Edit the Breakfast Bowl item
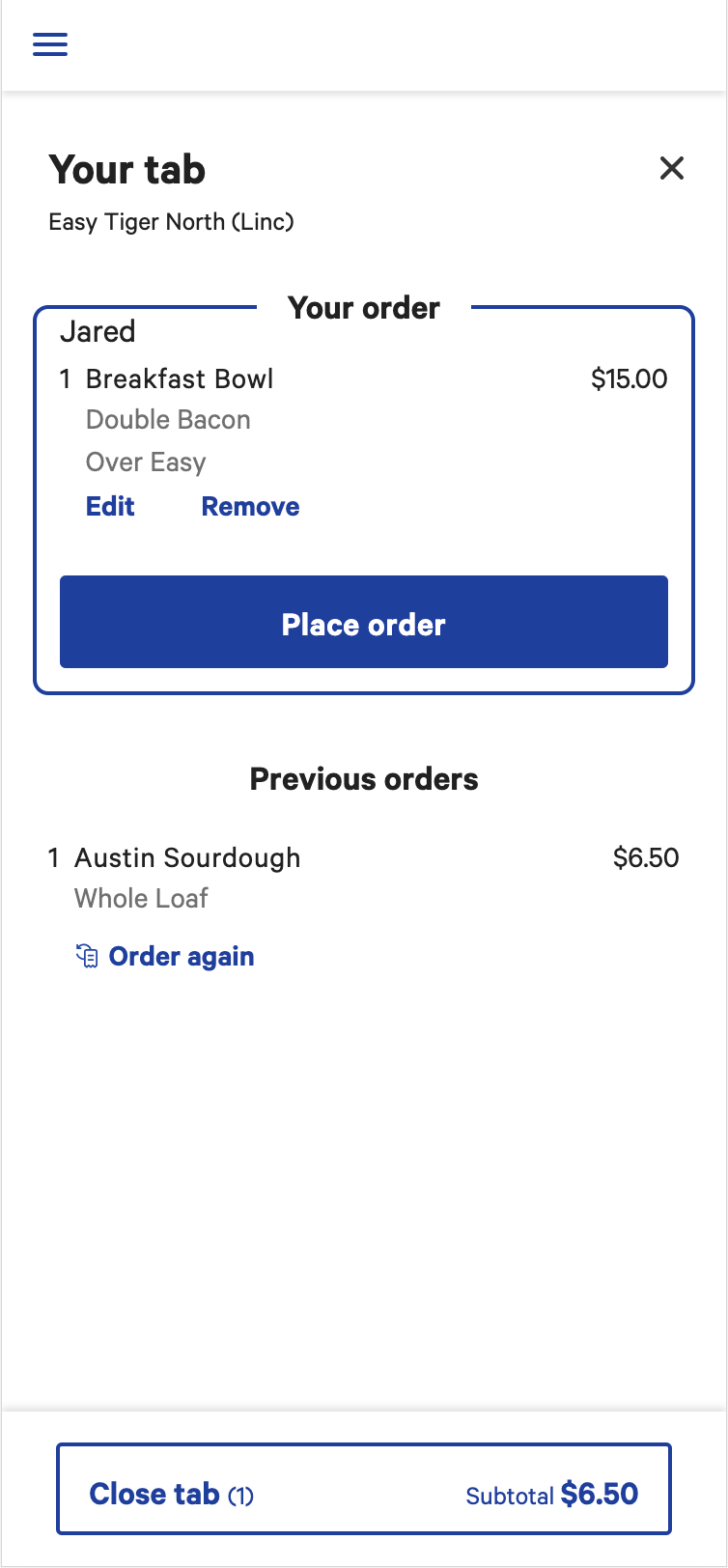The height and width of the screenshot is (1568, 728). [x=109, y=506]
